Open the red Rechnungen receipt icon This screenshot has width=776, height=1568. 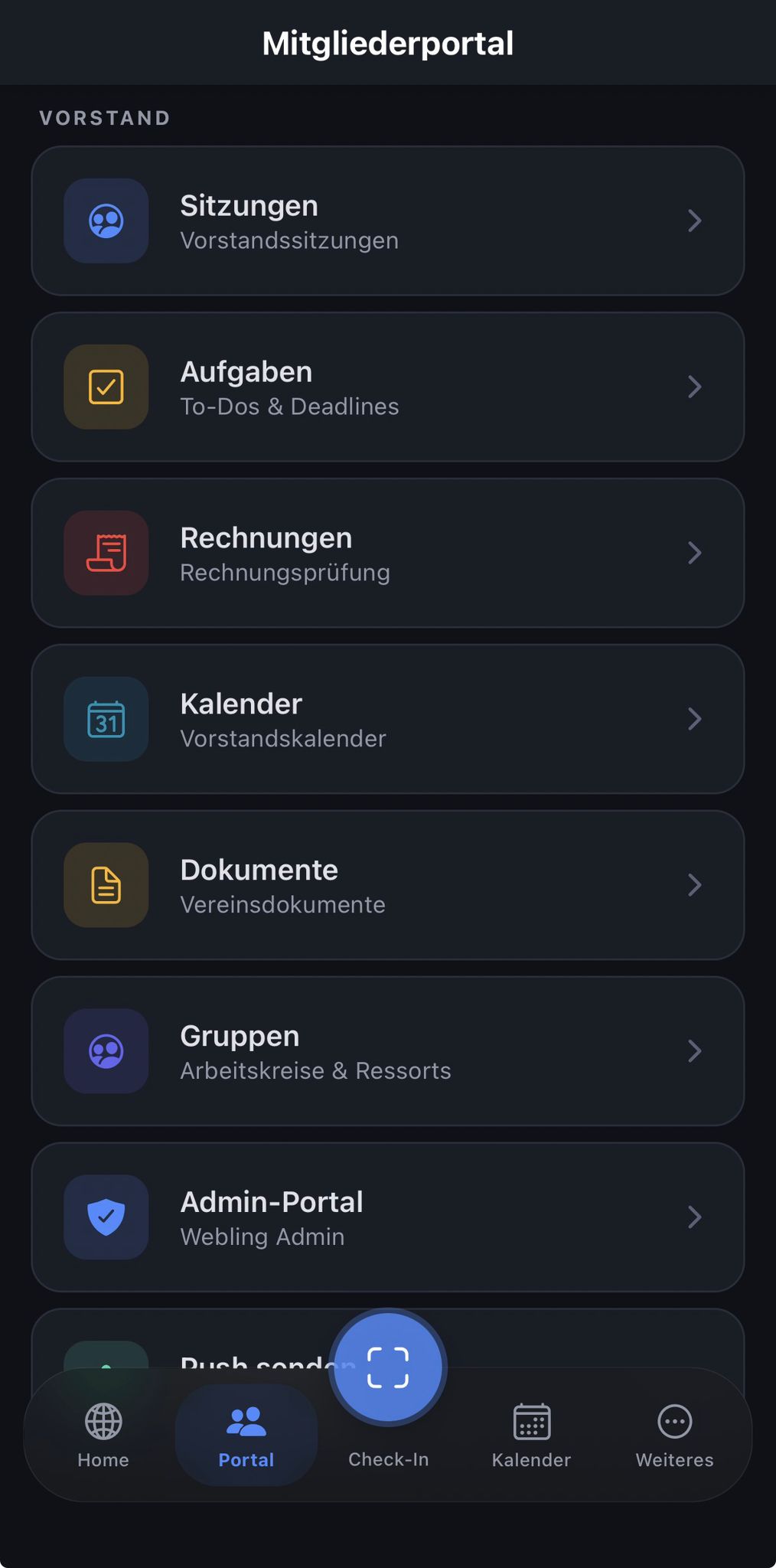[106, 553]
